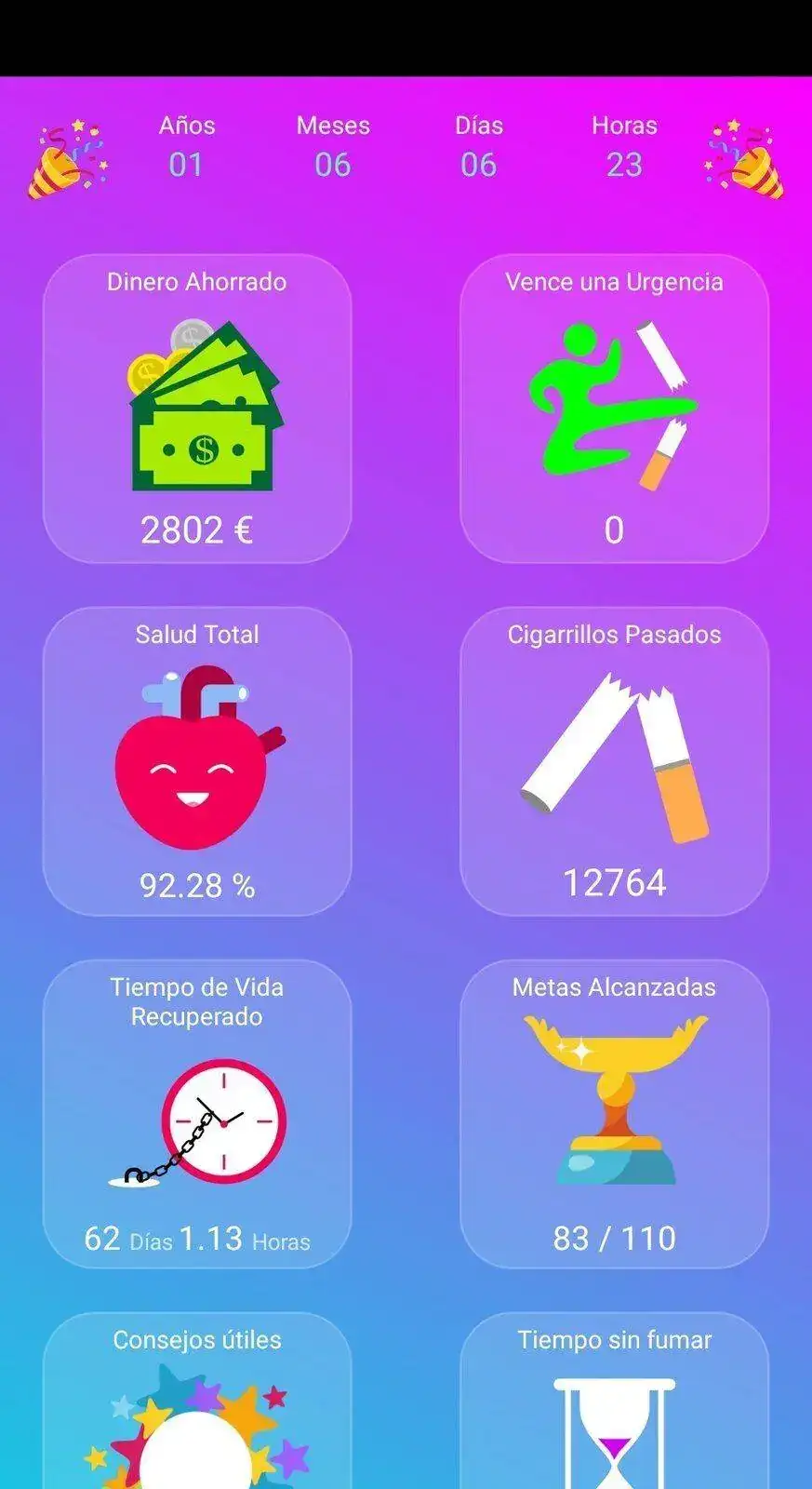This screenshot has width=812, height=1489.
Task: Select the Vence una Urgencia card
Action: (x=614, y=409)
